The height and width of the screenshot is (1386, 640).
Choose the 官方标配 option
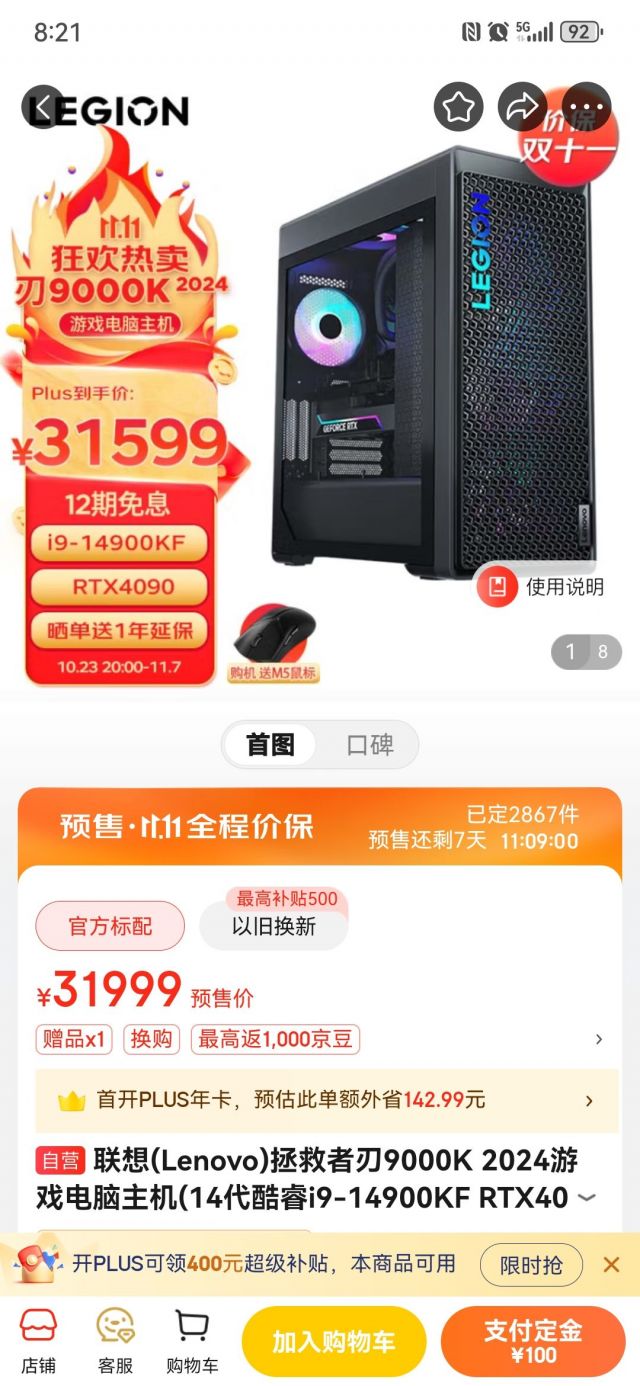point(110,926)
